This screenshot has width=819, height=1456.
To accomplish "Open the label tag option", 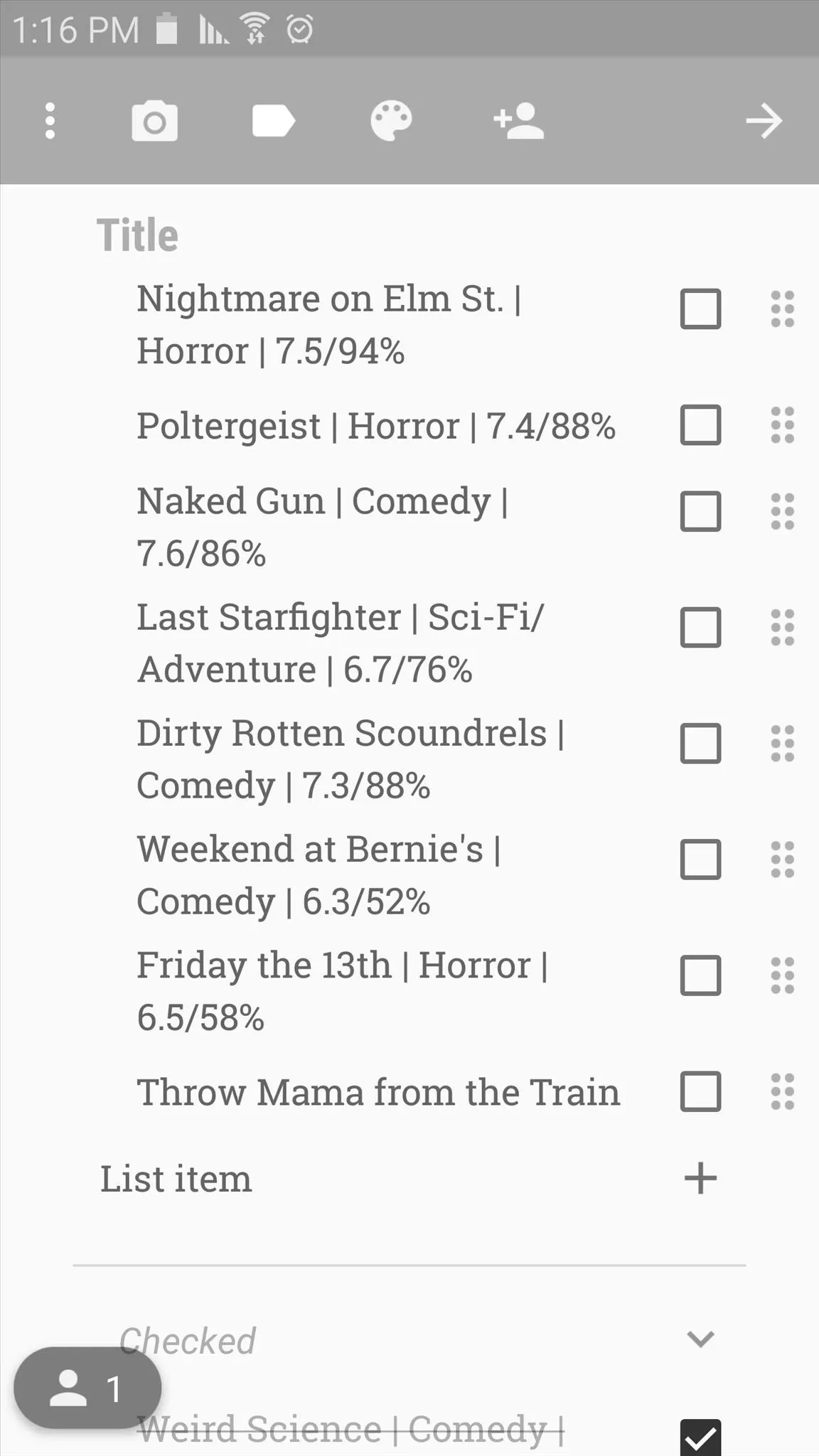I will tap(273, 121).
